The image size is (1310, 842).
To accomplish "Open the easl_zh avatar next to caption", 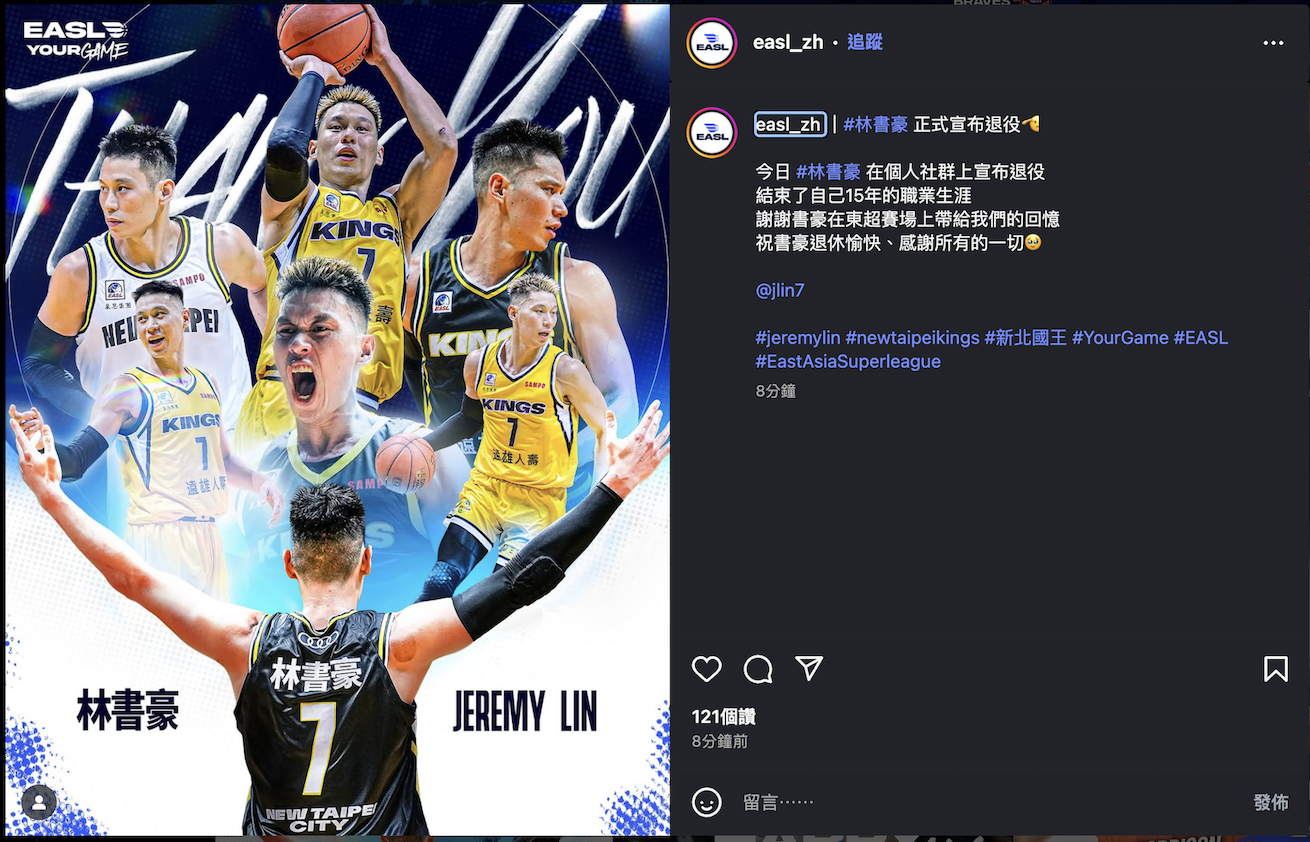I will coord(712,132).
